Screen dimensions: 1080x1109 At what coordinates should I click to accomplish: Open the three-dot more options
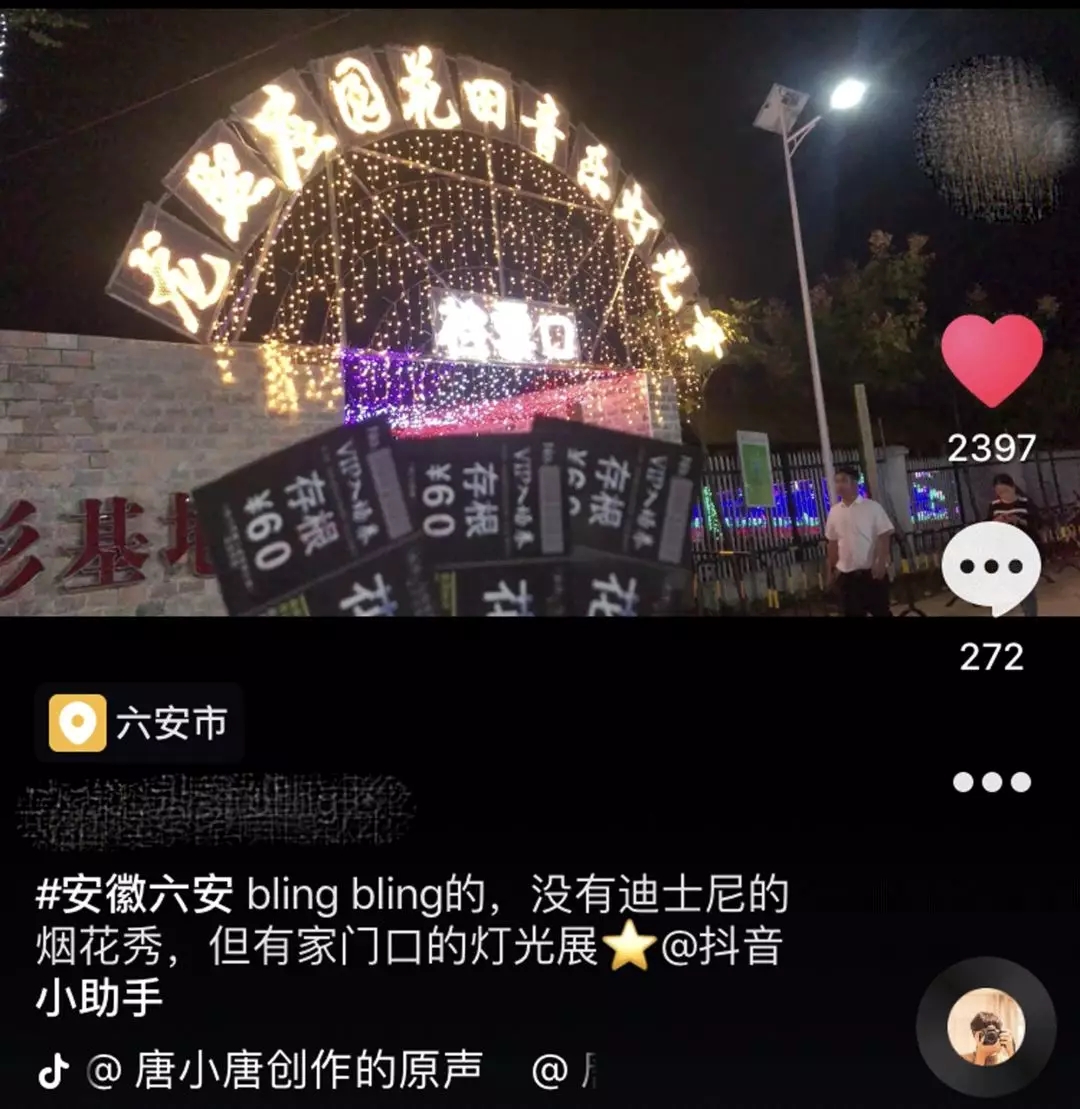[991, 782]
